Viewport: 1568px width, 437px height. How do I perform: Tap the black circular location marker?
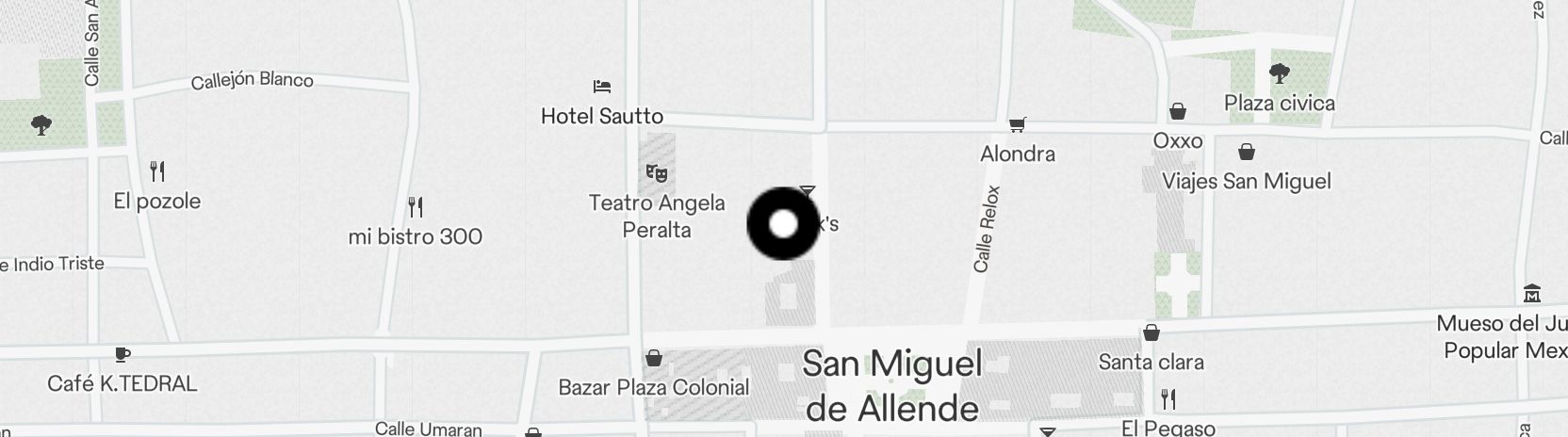[x=783, y=224]
